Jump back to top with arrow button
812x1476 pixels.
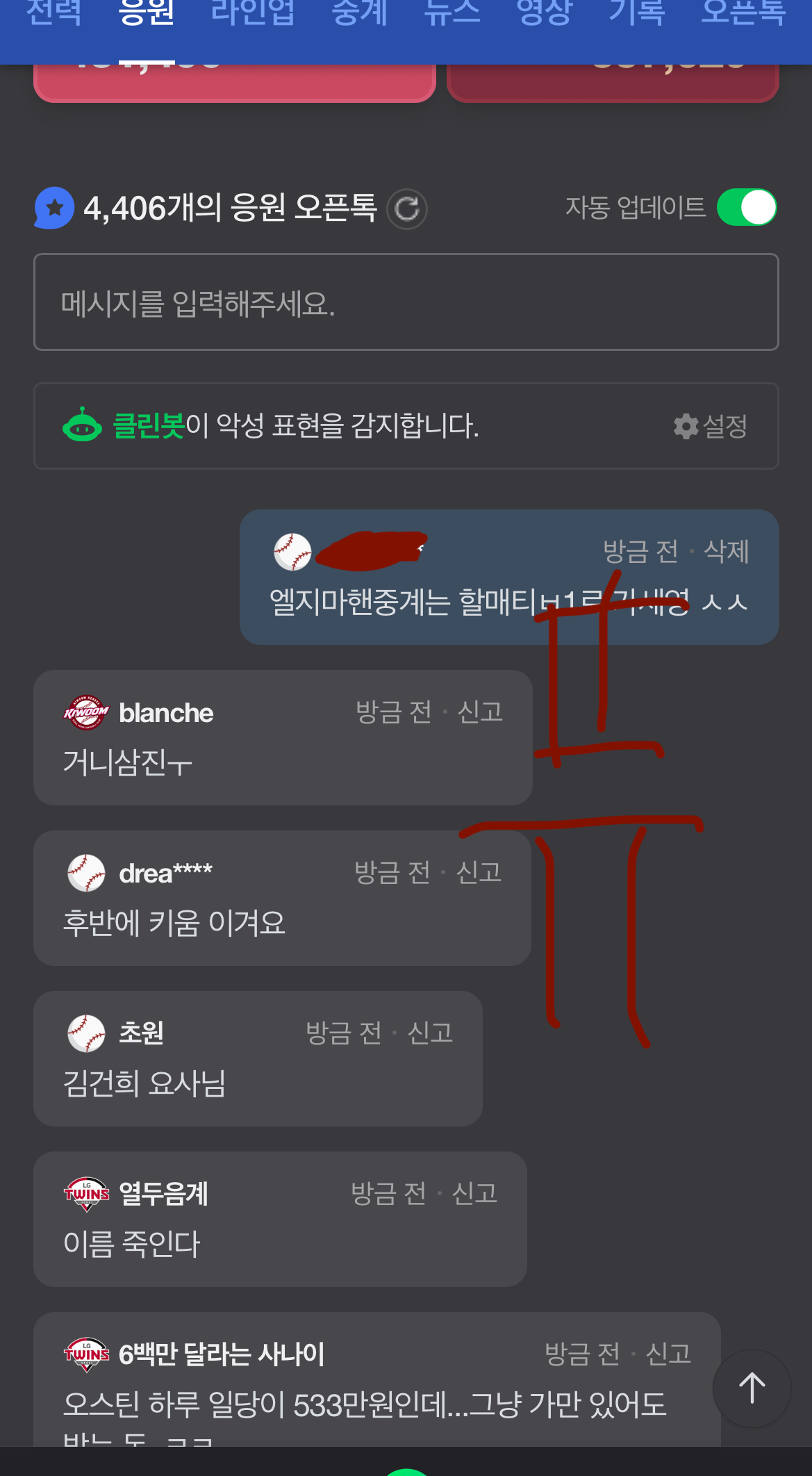[752, 1388]
